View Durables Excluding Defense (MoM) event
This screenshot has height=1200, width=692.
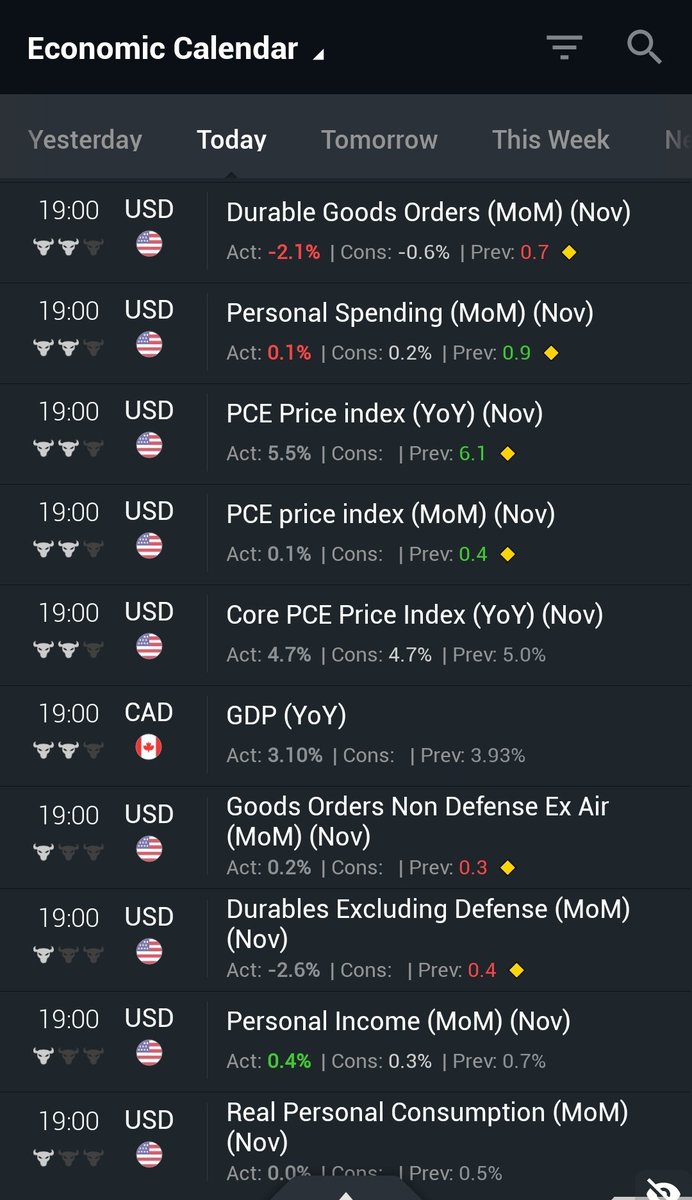click(x=428, y=923)
